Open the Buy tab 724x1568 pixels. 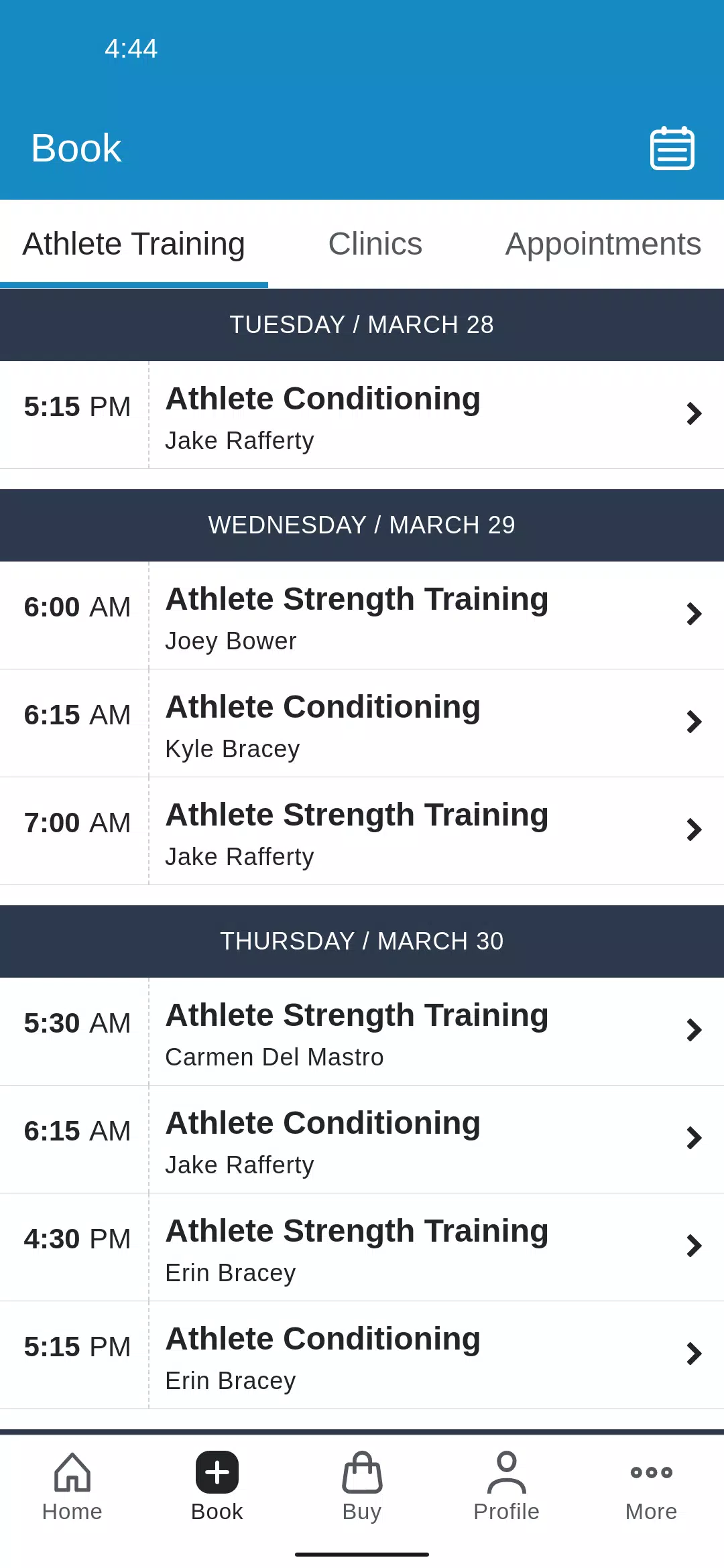click(x=362, y=1486)
